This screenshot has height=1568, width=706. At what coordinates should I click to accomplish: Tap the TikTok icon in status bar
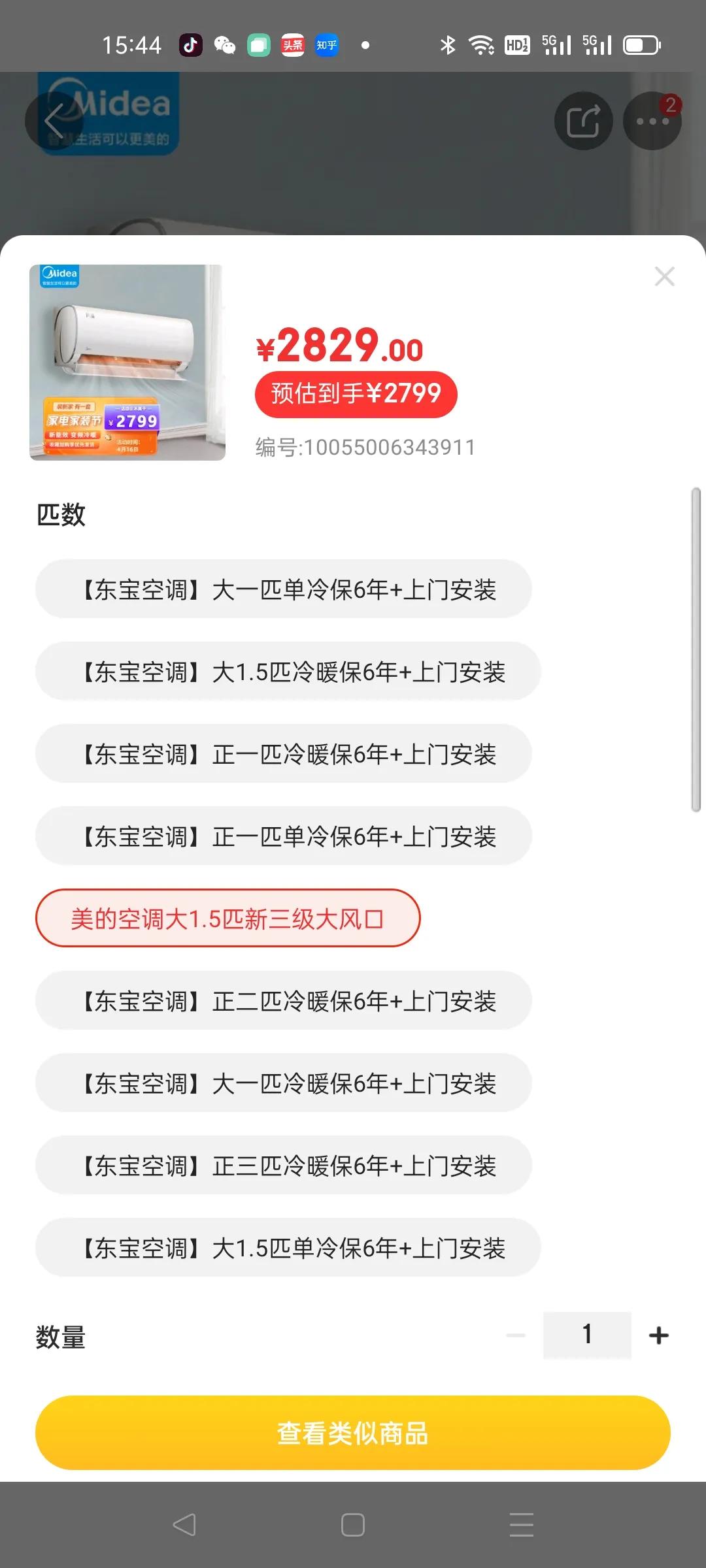(x=191, y=44)
